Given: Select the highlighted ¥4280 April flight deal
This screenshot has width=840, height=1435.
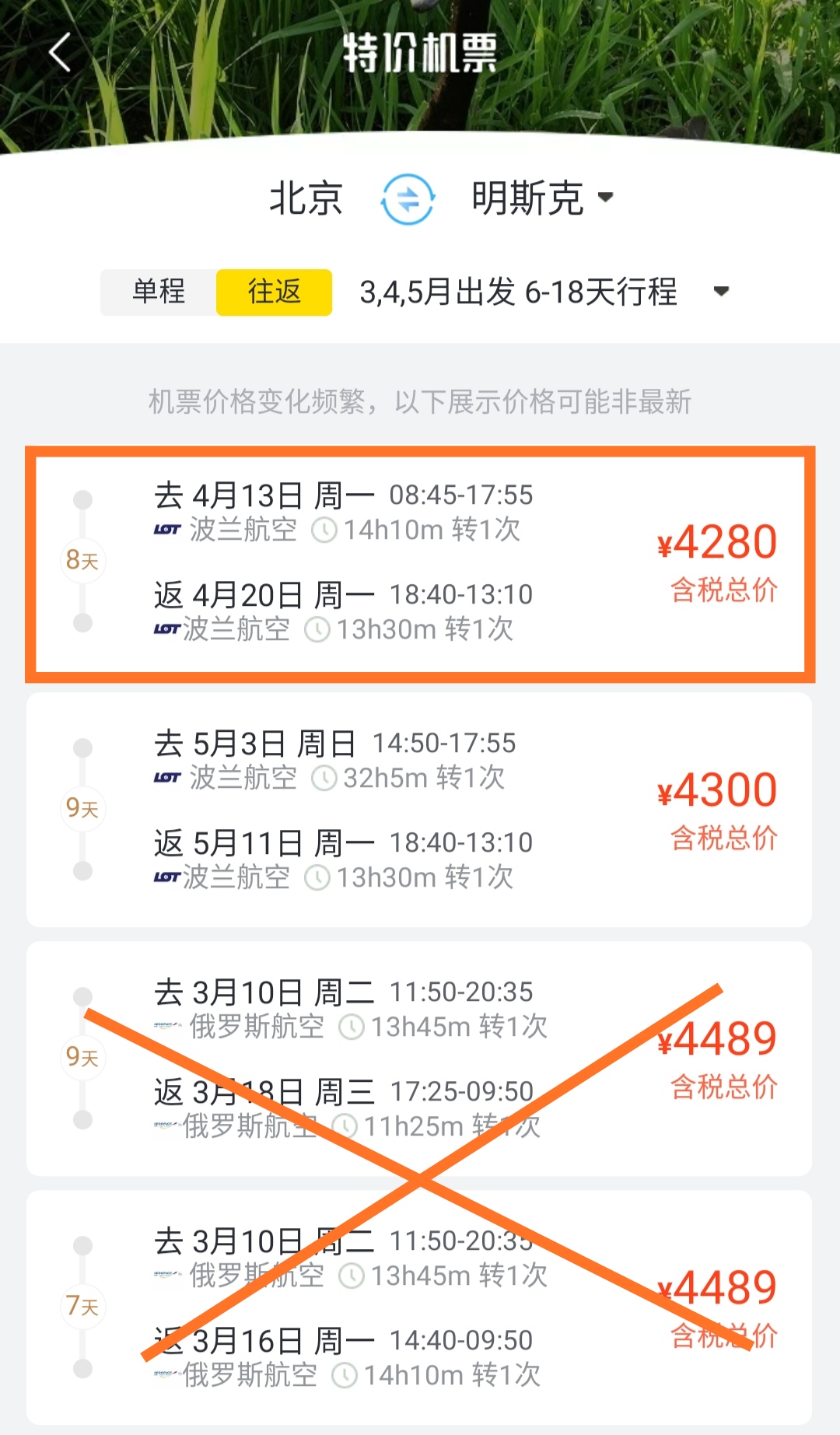Looking at the screenshot, I should (420, 562).
